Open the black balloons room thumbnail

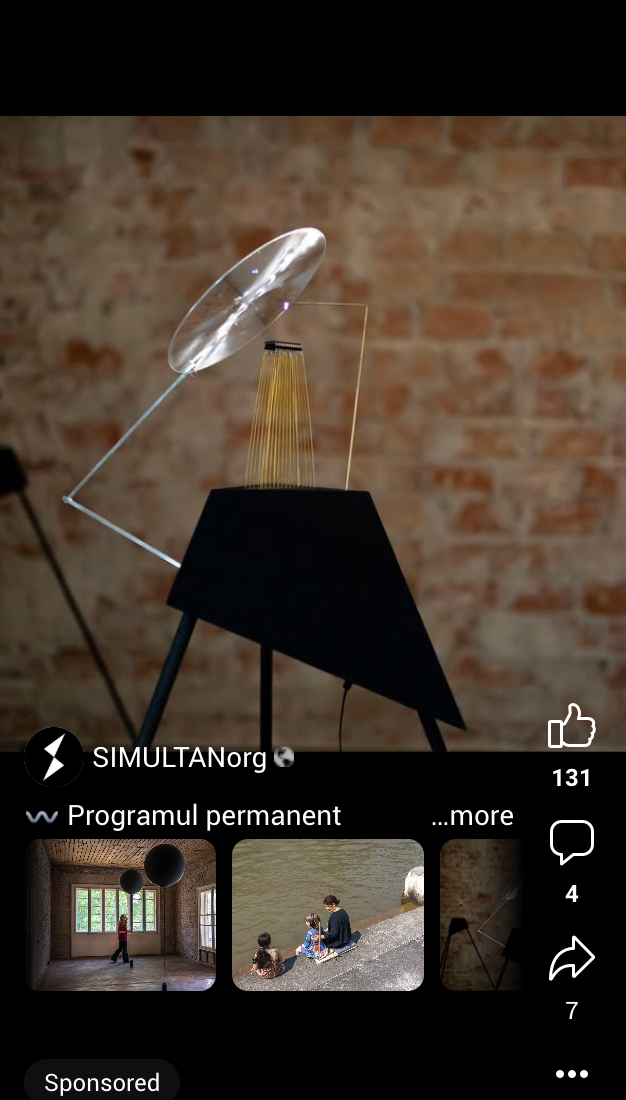(x=120, y=915)
